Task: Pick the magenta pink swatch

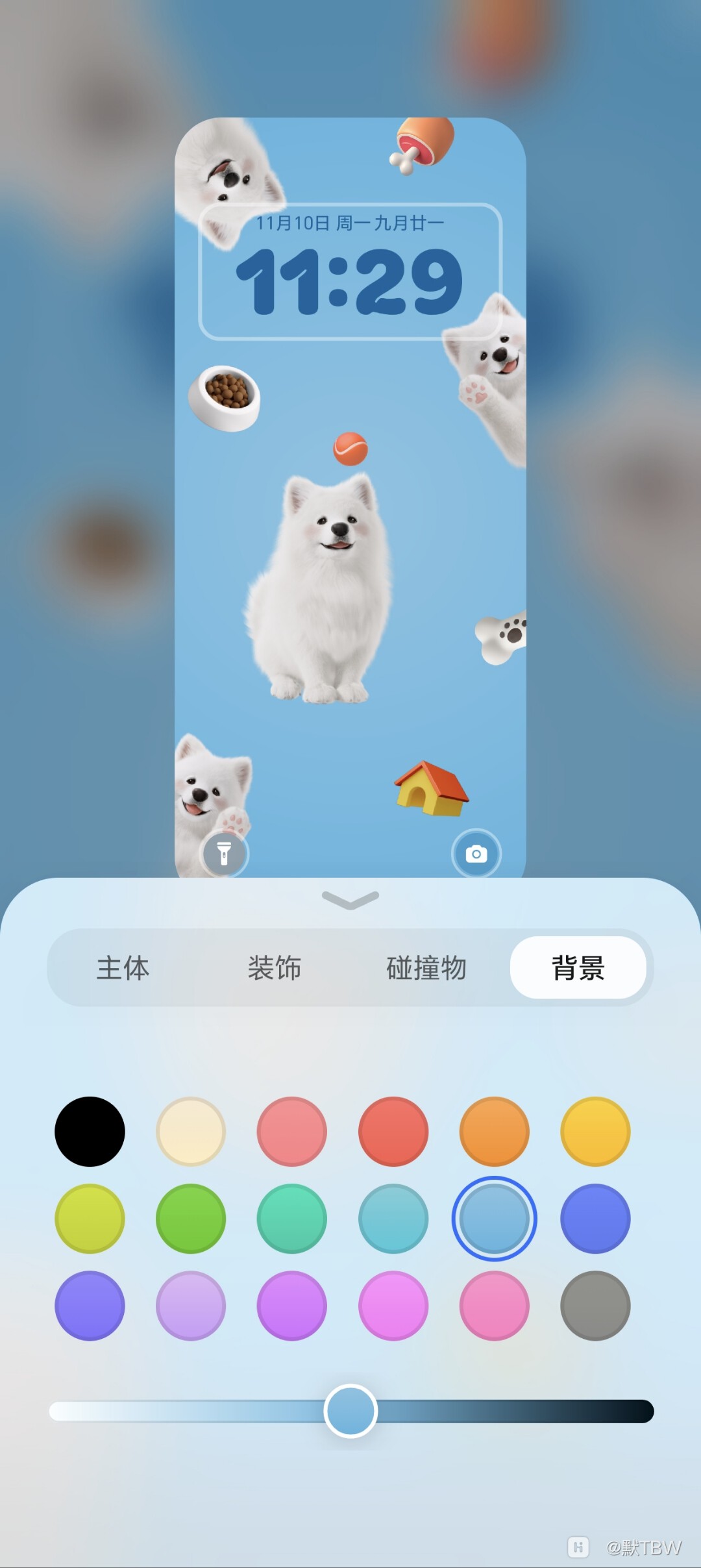Action: click(x=393, y=1306)
